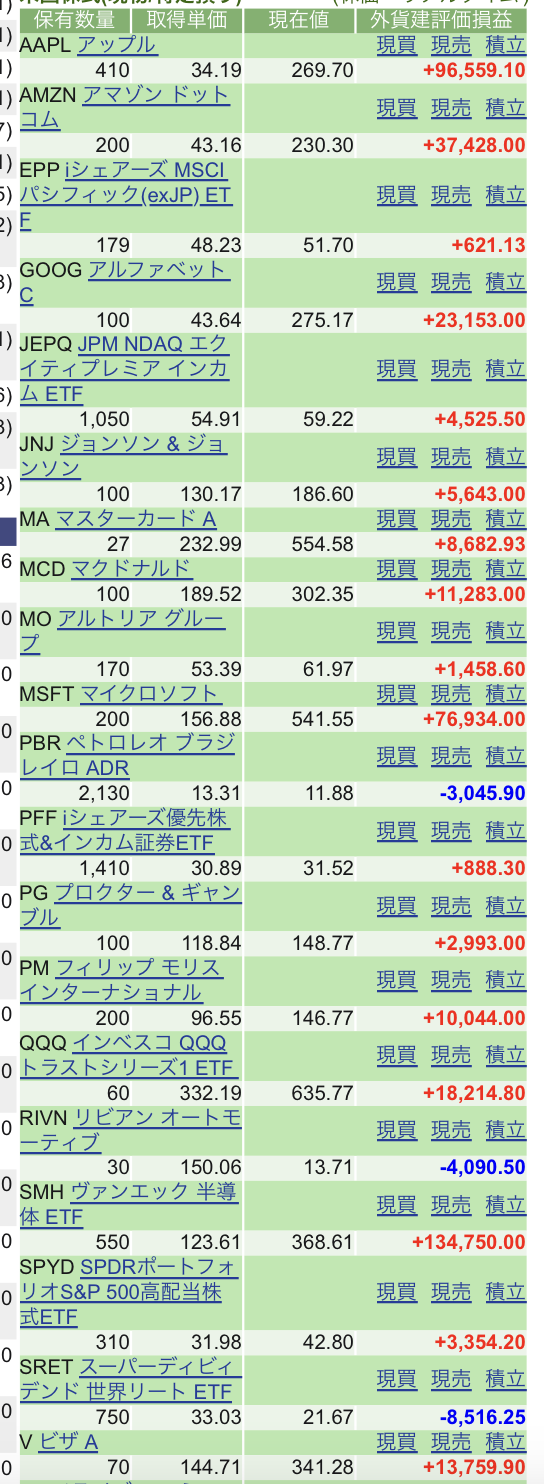Tap 現買 in the AAPL row
544x1484 pixels.
(x=396, y=45)
